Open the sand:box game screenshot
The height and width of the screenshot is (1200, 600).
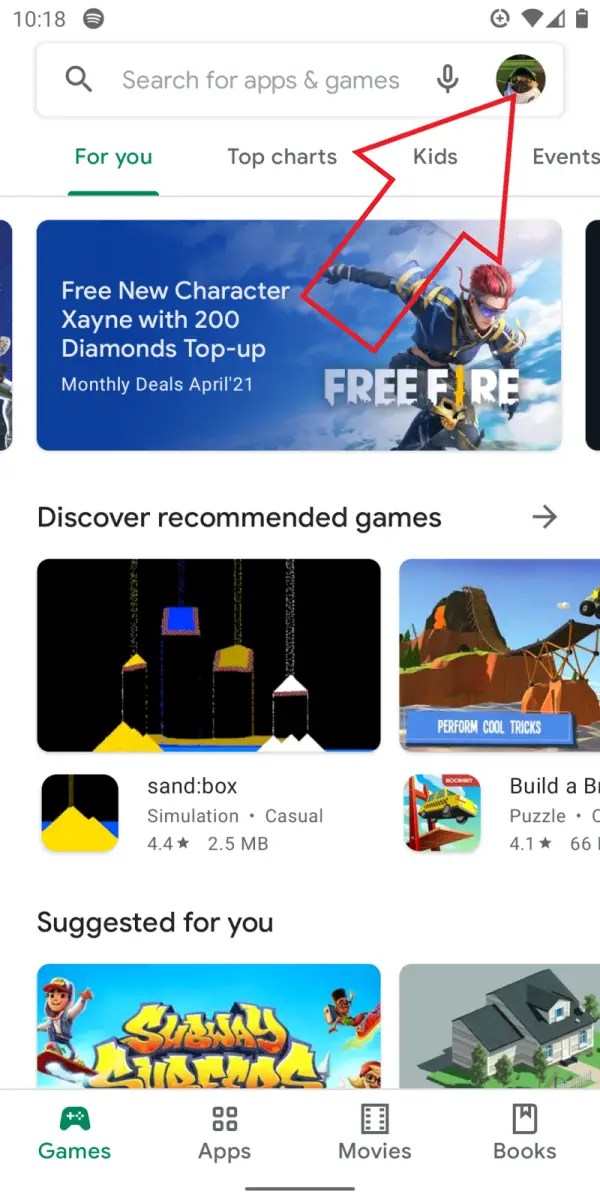pyautogui.click(x=208, y=655)
